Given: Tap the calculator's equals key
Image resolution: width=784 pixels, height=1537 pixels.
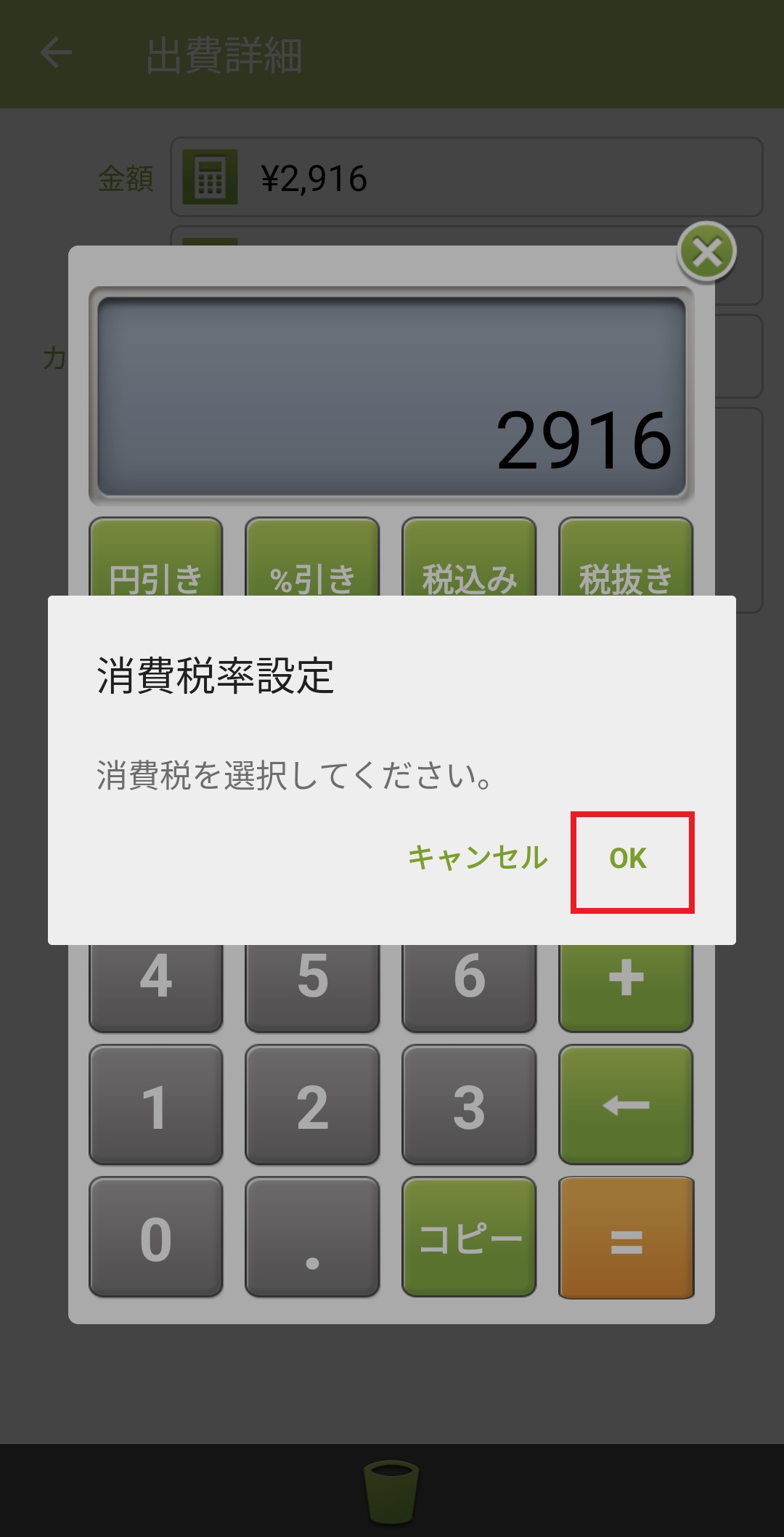Looking at the screenshot, I should [x=626, y=1238].
